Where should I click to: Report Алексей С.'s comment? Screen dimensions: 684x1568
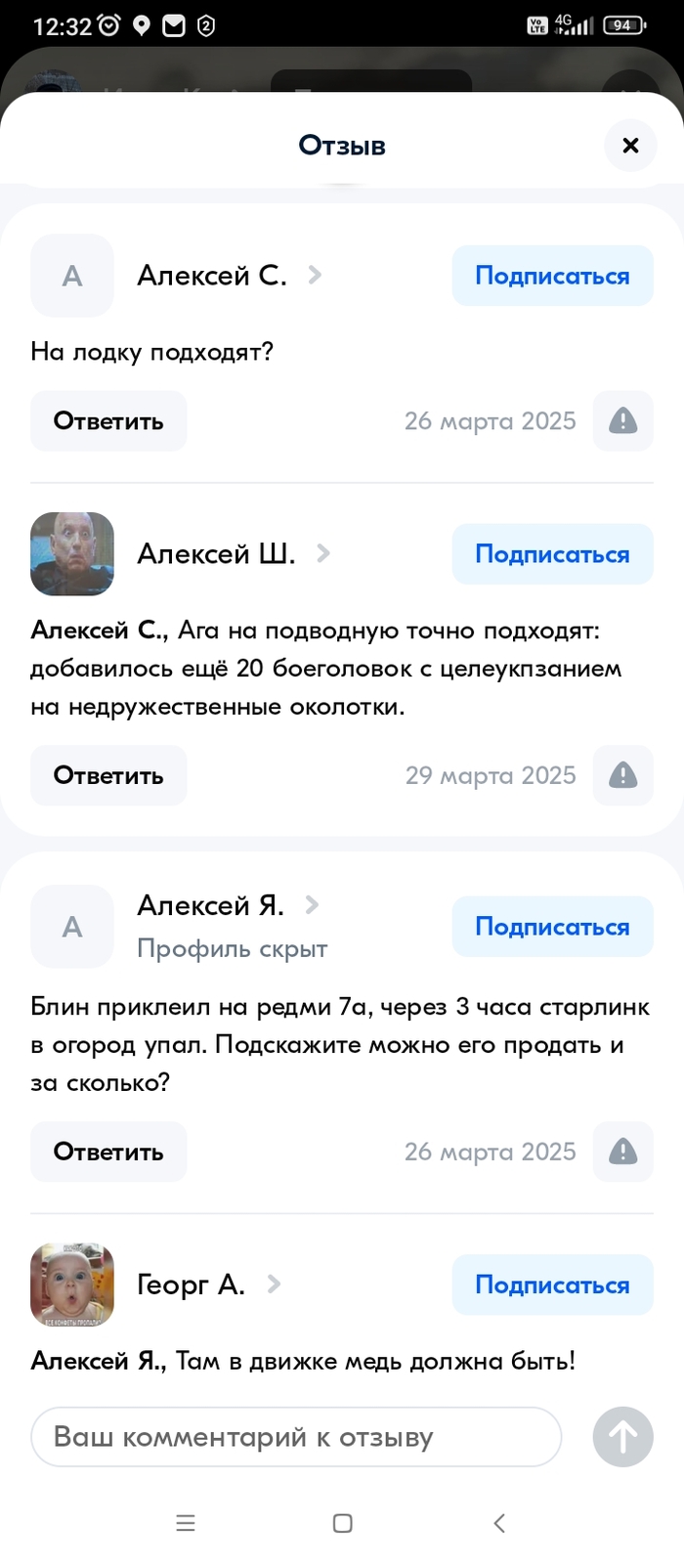point(622,421)
